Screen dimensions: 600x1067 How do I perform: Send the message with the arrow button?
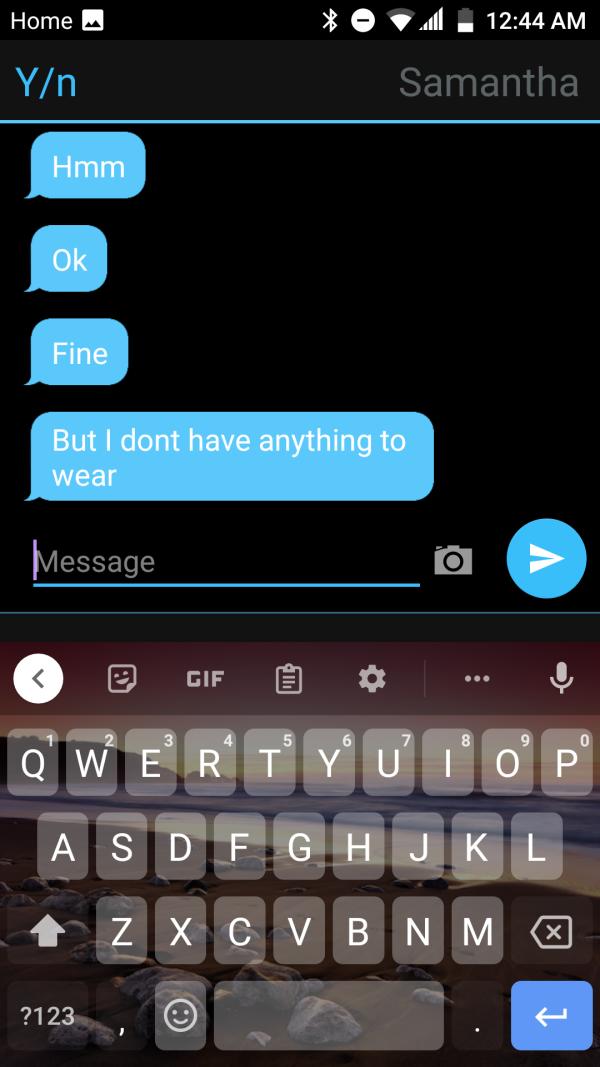coord(546,559)
